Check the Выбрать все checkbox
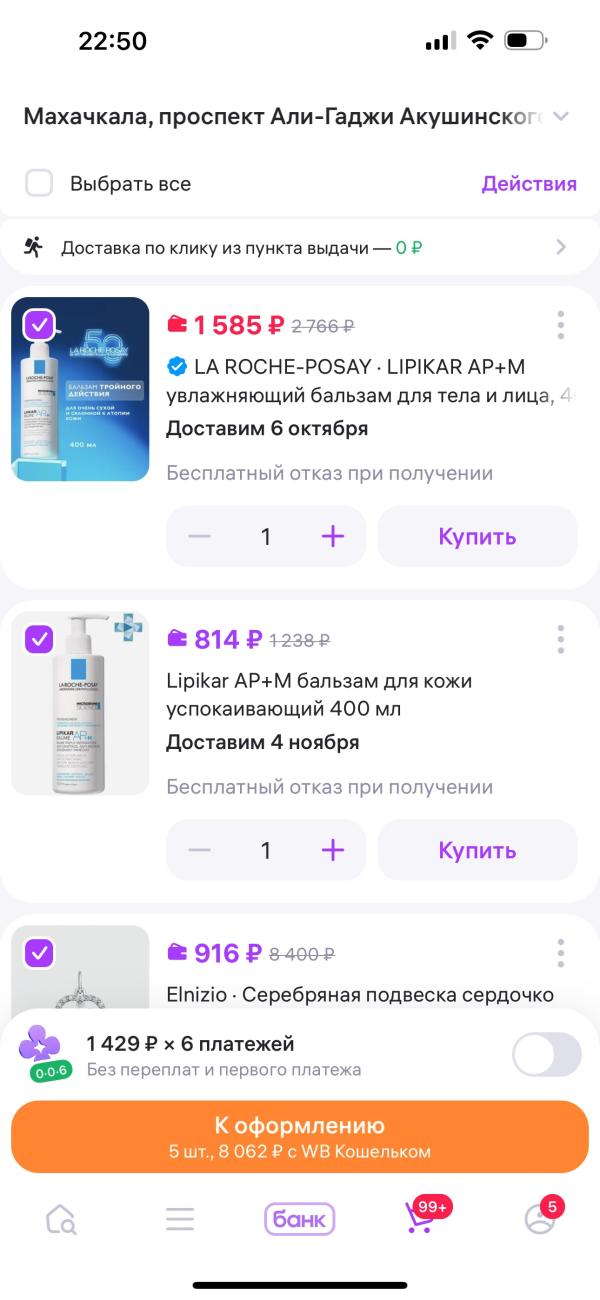Image resolution: width=600 pixels, height=1300 pixels. [39, 183]
